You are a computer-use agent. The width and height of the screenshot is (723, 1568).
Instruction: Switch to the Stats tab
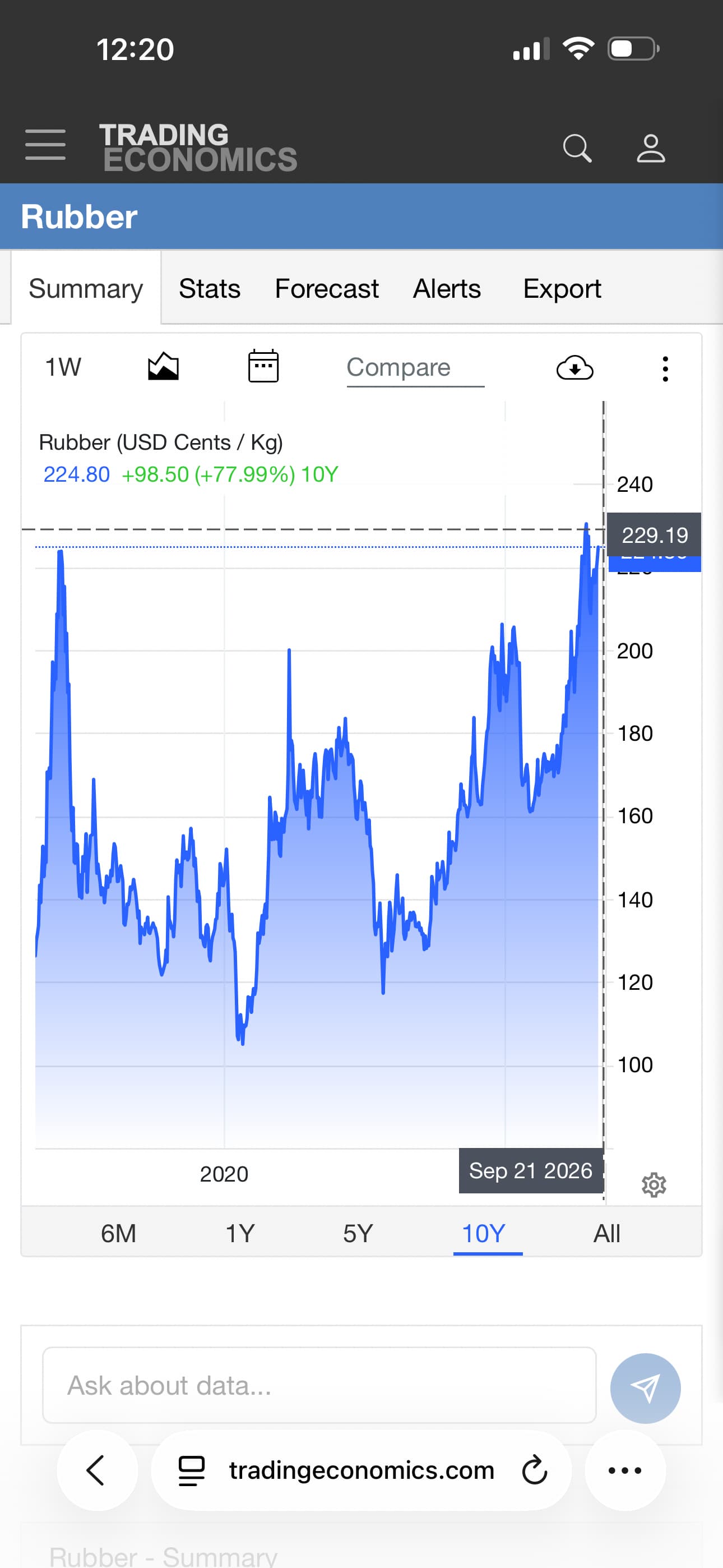point(210,288)
